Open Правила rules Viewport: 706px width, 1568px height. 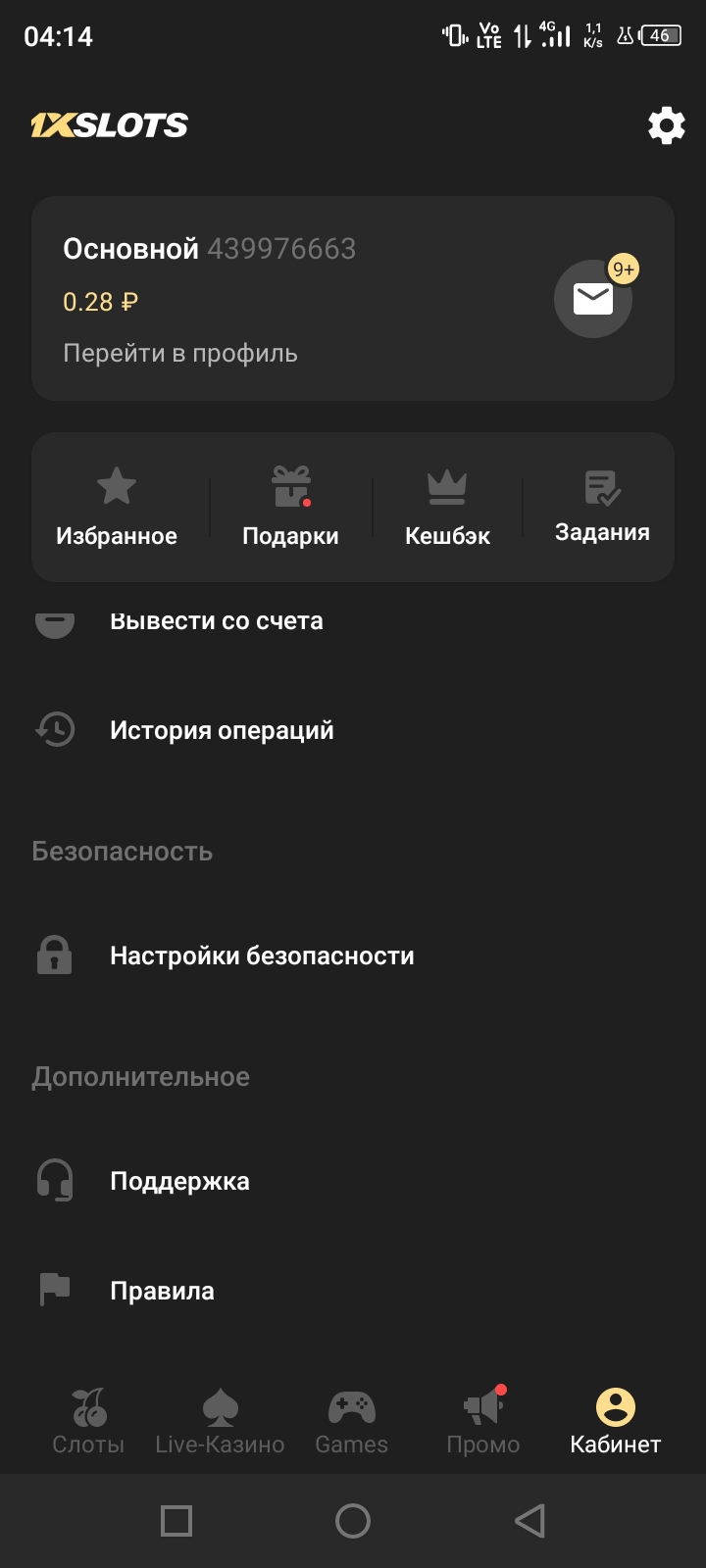tap(162, 1291)
